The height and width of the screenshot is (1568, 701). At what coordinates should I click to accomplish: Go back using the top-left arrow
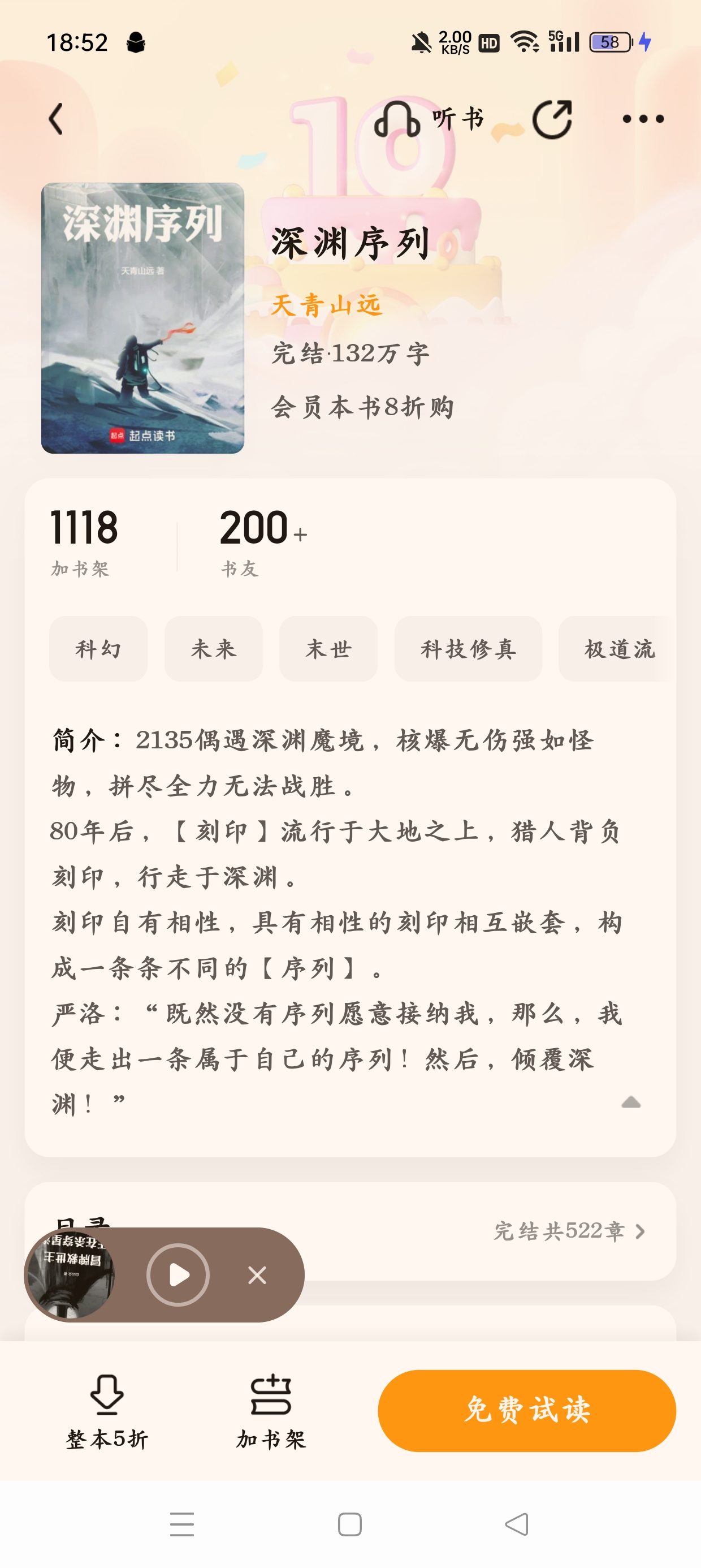point(56,119)
